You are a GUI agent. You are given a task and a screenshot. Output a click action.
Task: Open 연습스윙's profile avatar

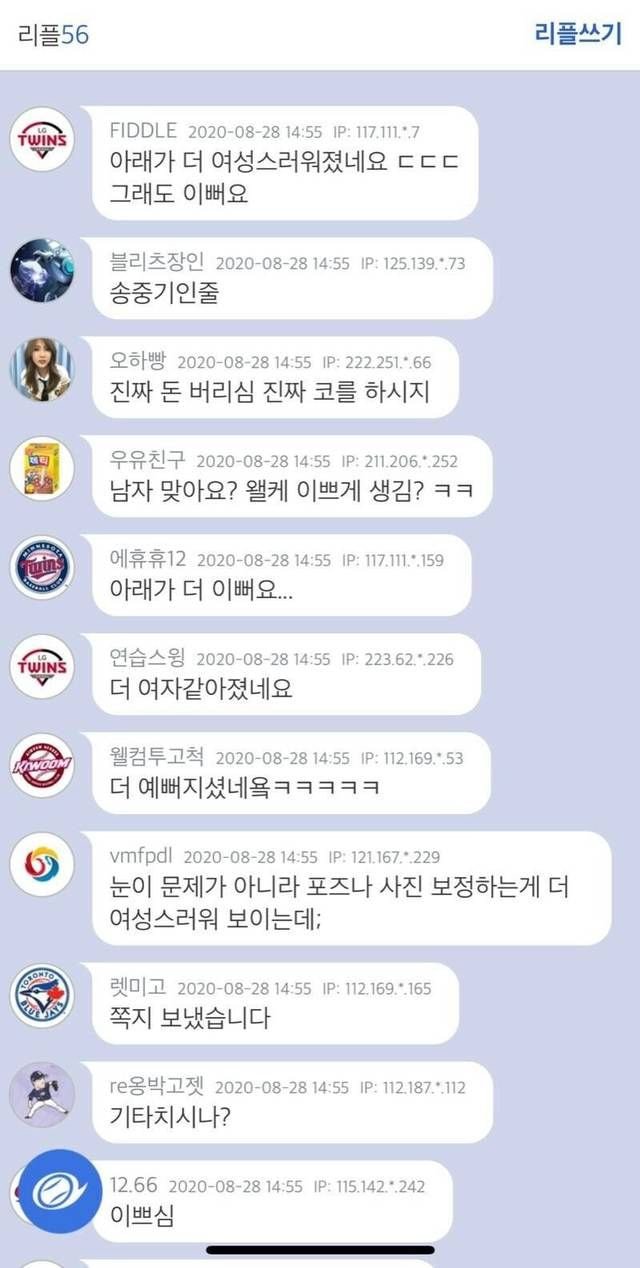pyautogui.click(x=42, y=666)
